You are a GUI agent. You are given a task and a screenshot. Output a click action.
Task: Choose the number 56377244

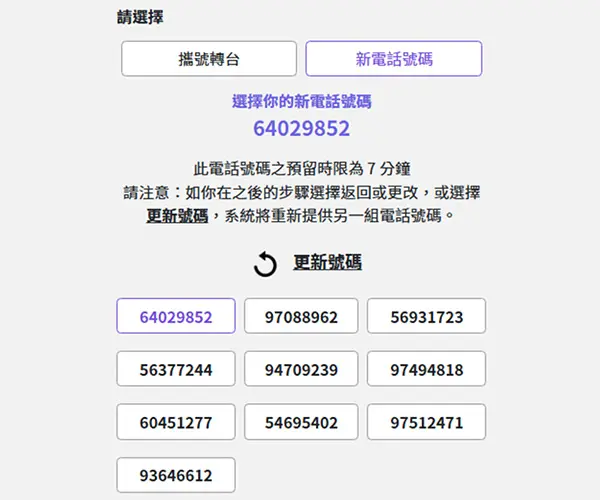click(176, 369)
